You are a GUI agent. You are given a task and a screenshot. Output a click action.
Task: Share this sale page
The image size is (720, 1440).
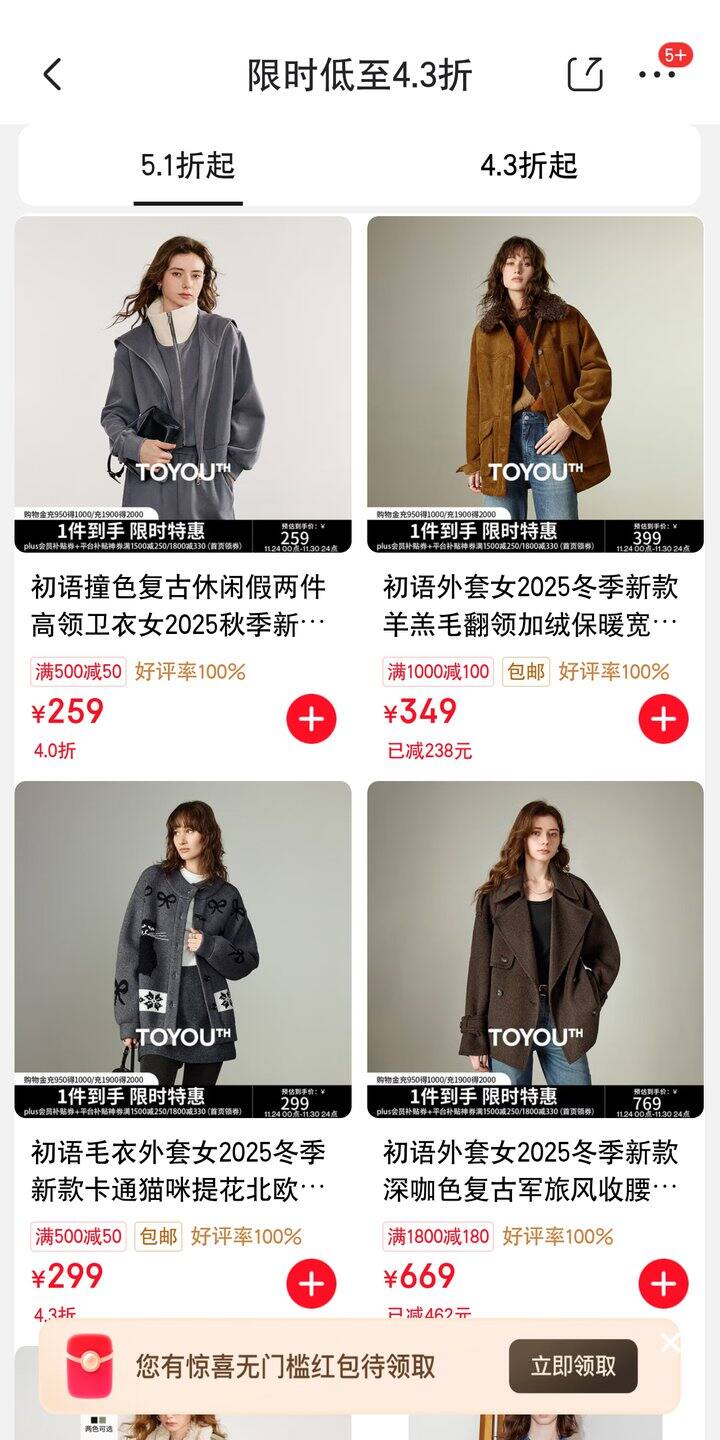click(x=585, y=75)
